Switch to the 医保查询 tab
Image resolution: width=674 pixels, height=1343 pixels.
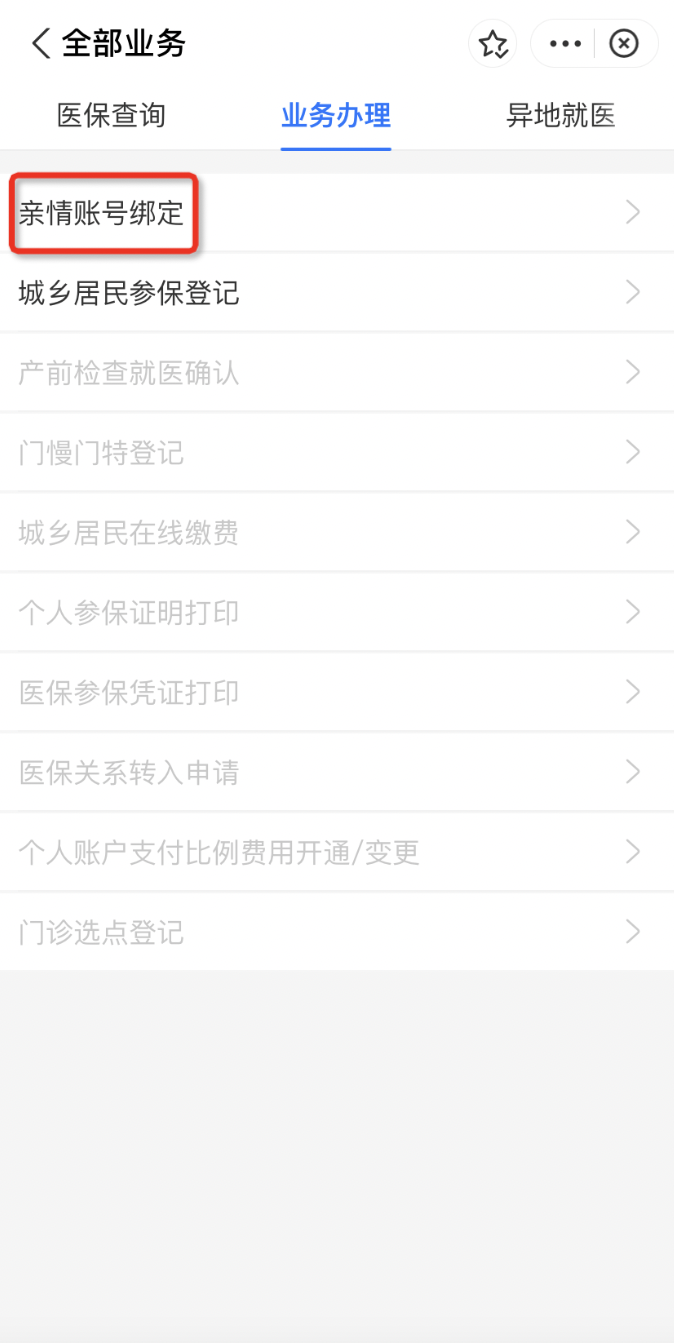point(111,116)
